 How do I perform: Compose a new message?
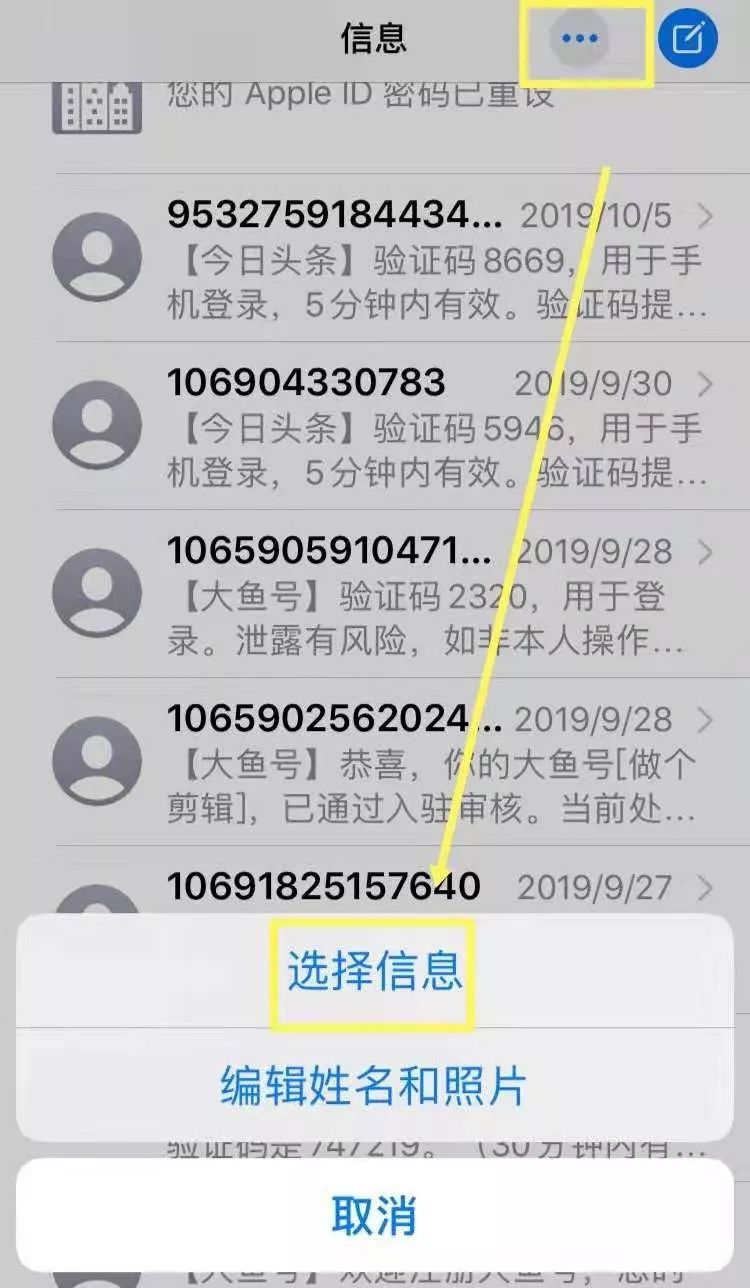(x=689, y=40)
